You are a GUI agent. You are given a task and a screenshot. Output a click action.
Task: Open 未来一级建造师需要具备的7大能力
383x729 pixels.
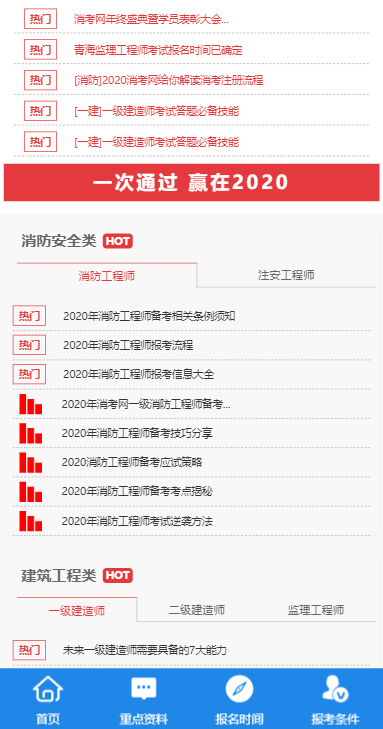coord(145,650)
